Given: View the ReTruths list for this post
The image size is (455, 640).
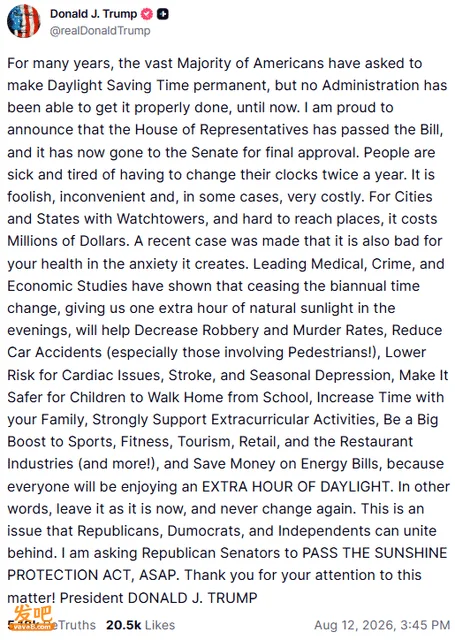Looking at the screenshot, I should pyautogui.click(x=51, y=625).
